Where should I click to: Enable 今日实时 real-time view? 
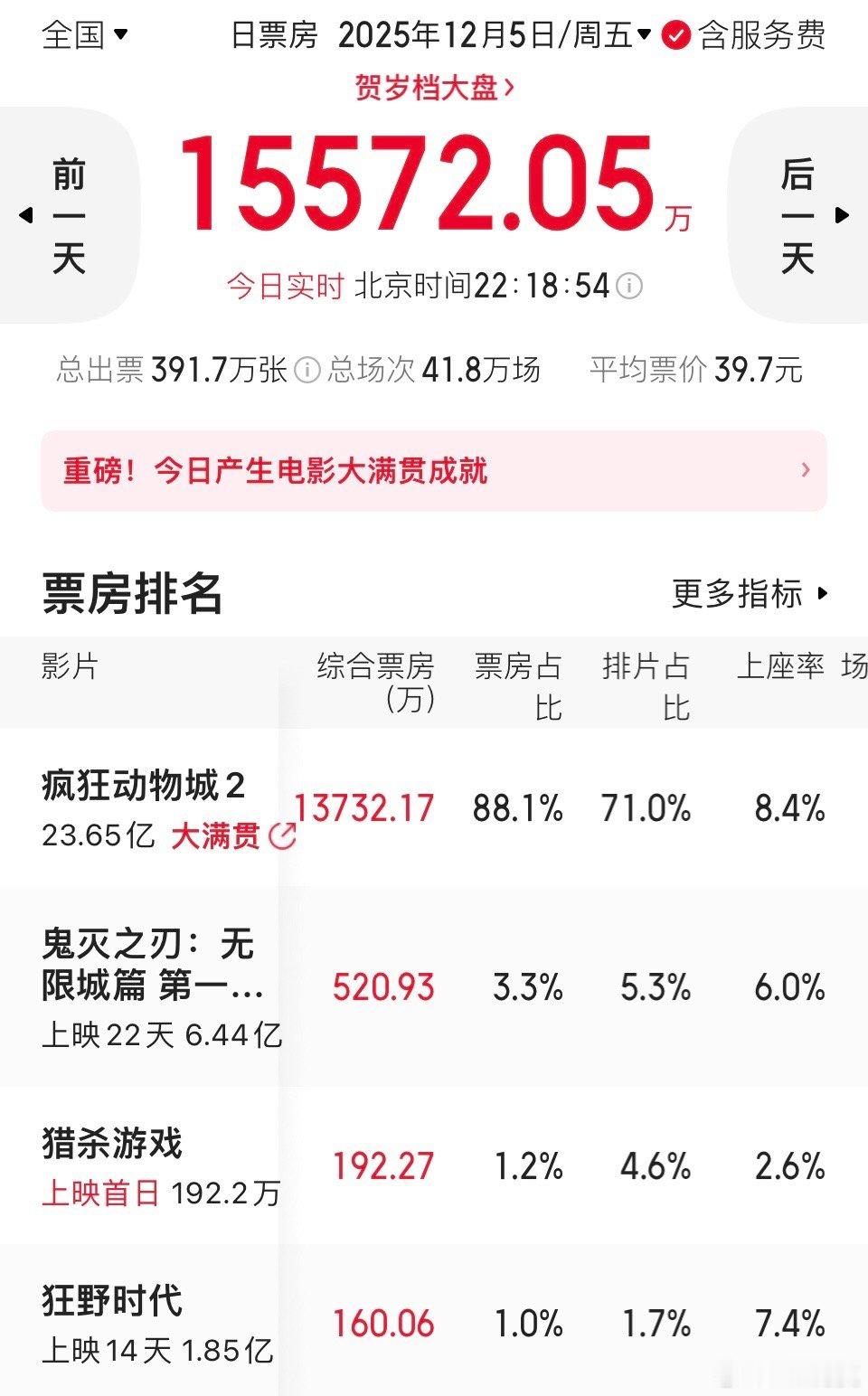click(285, 287)
